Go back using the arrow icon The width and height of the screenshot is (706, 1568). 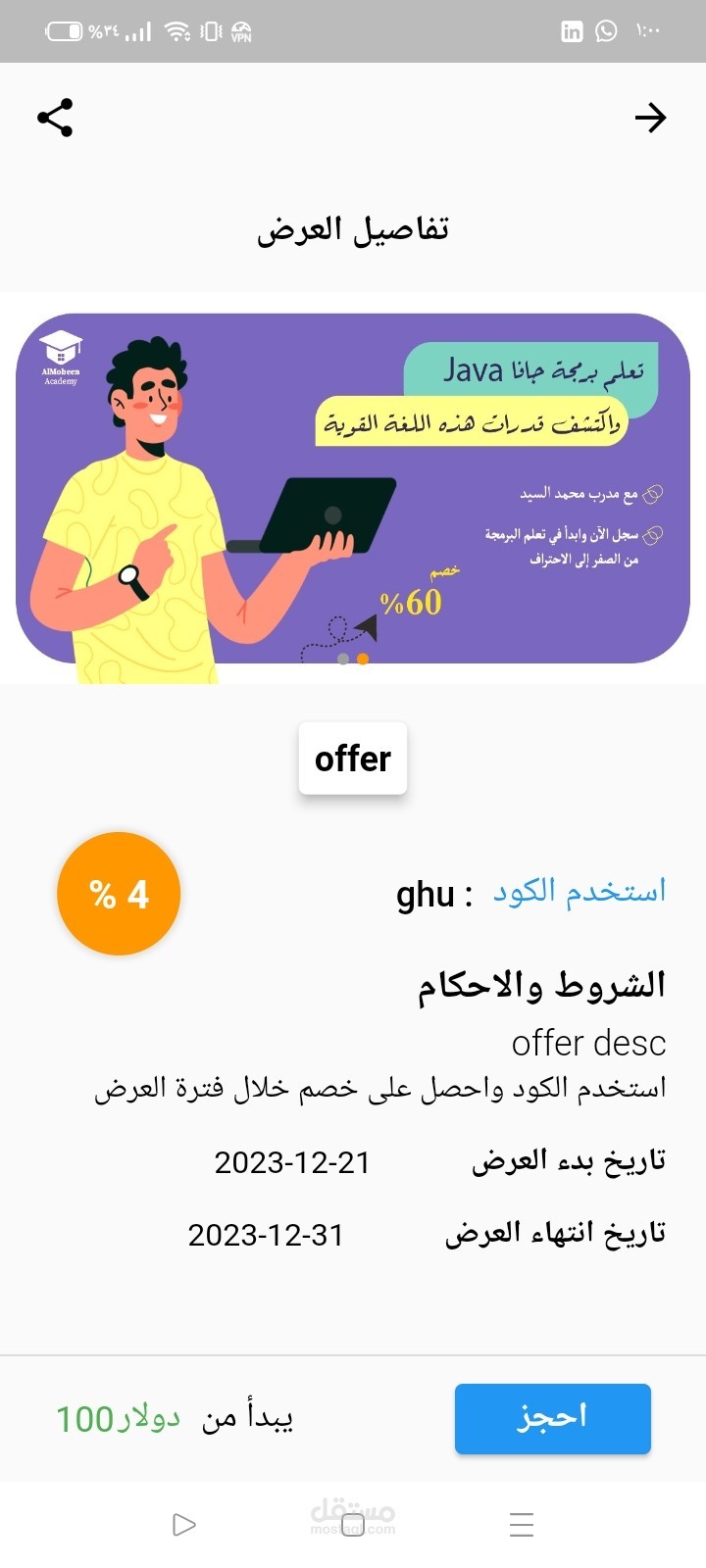tap(650, 118)
